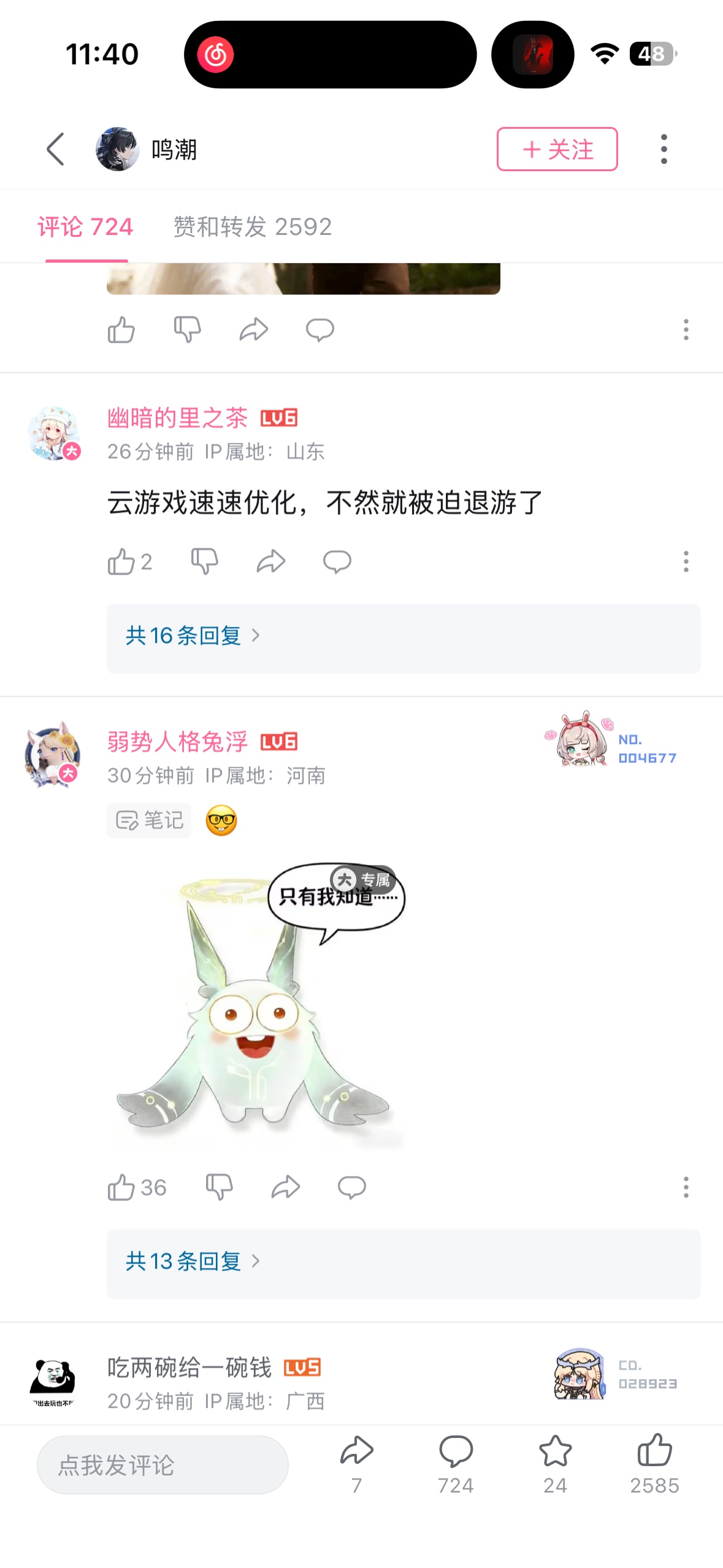Switch to the 赞和转发 2592 tab
This screenshot has width=723, height=1568.
pyautogui.click(x=252, y=227)
